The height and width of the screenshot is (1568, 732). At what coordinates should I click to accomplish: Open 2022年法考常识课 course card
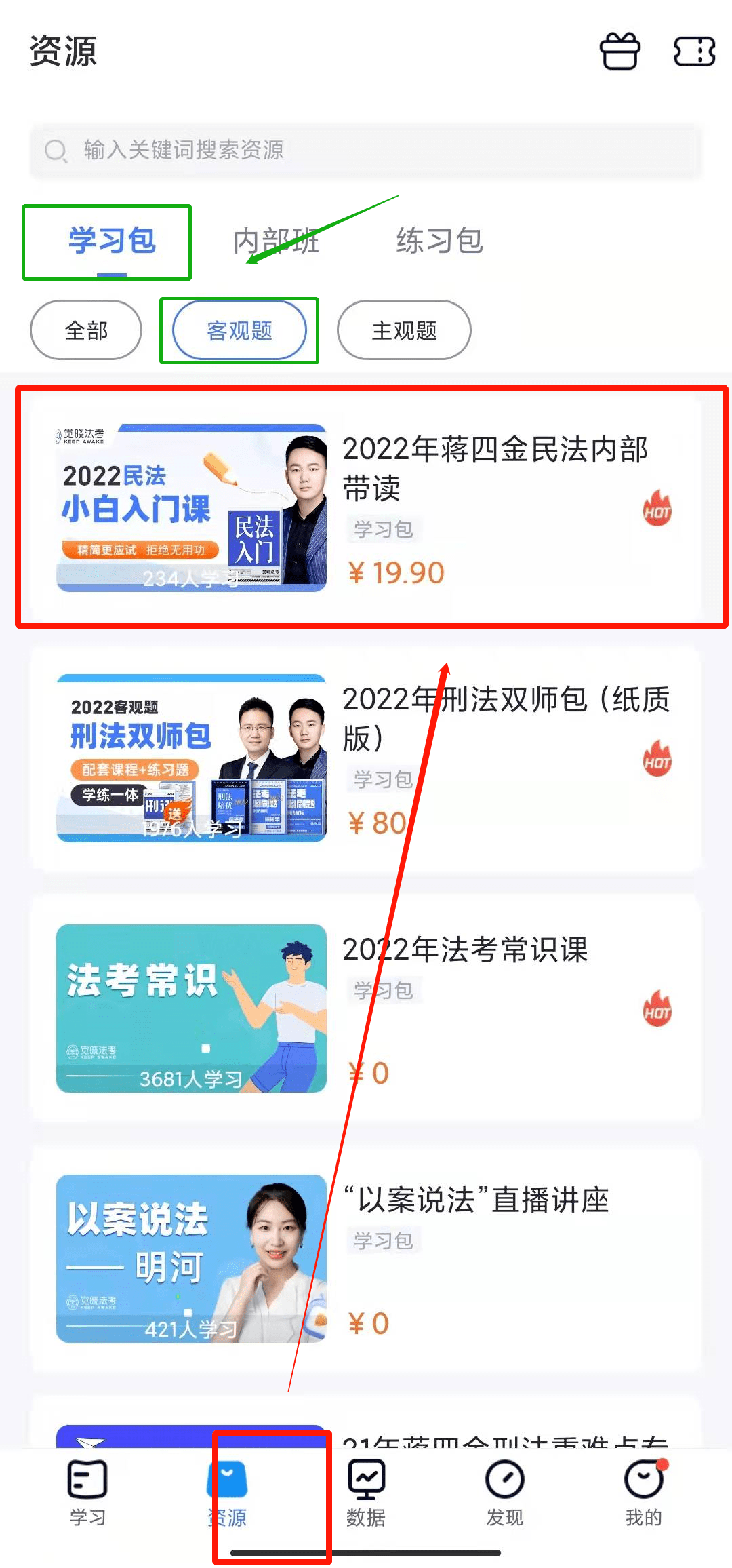point(366,1008)
